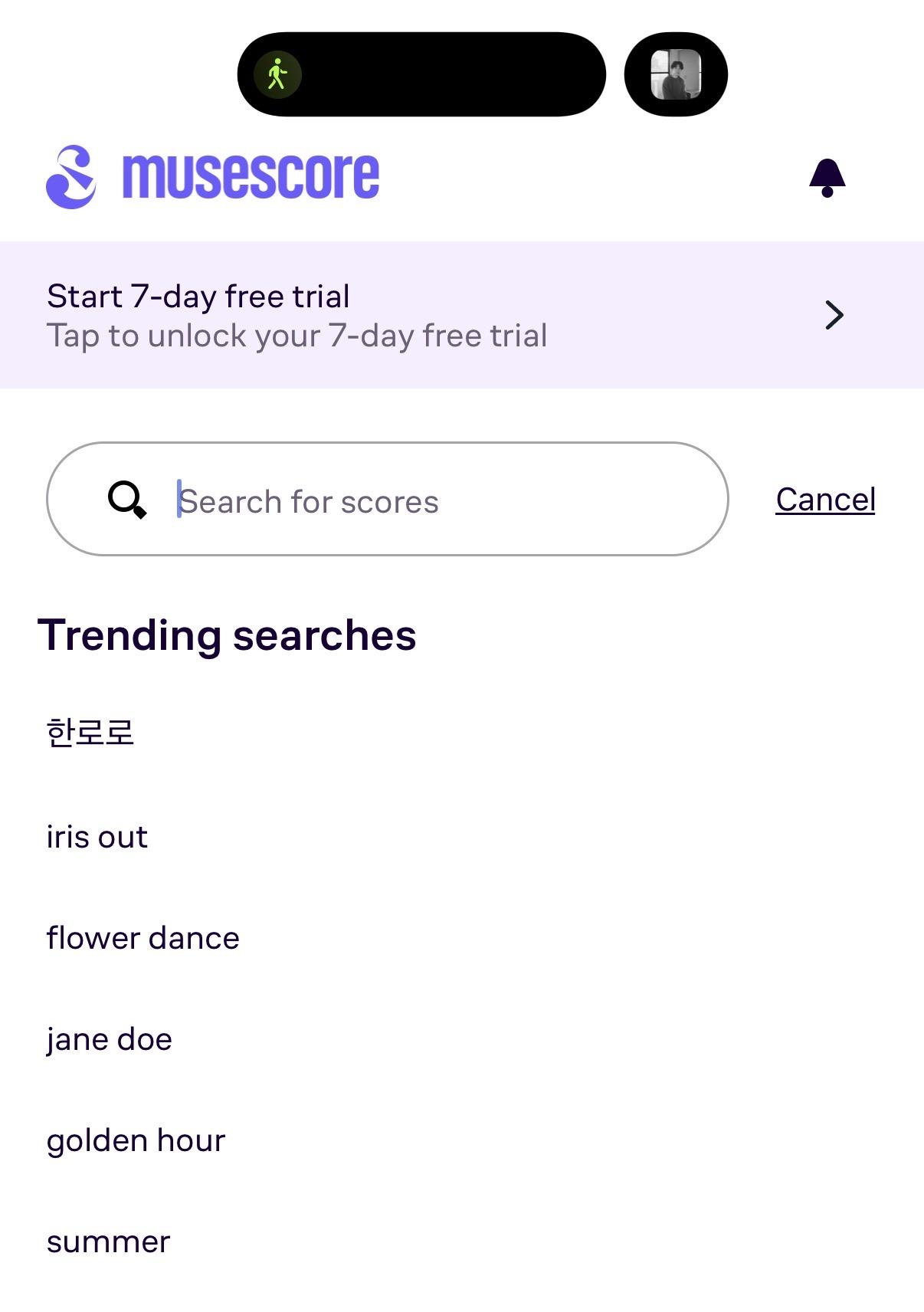Viewport: 924px width, 1312px height.
Task: Go to the Musescore home logo
Action: pos(213,177)
